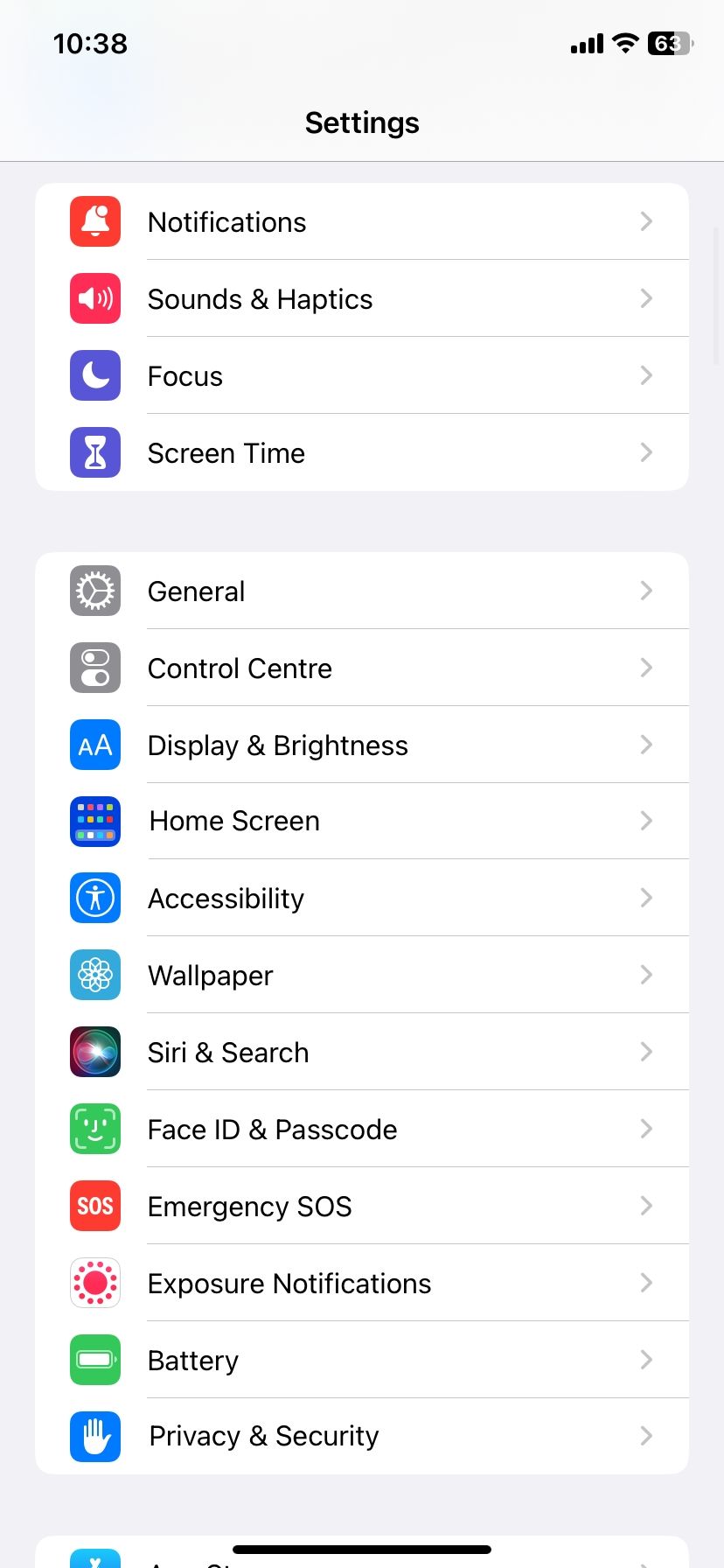Tap the Screen Time hourglass icon
Image resolution: width=724 pixels, height=1568 pixels.
tap(94, 452)
